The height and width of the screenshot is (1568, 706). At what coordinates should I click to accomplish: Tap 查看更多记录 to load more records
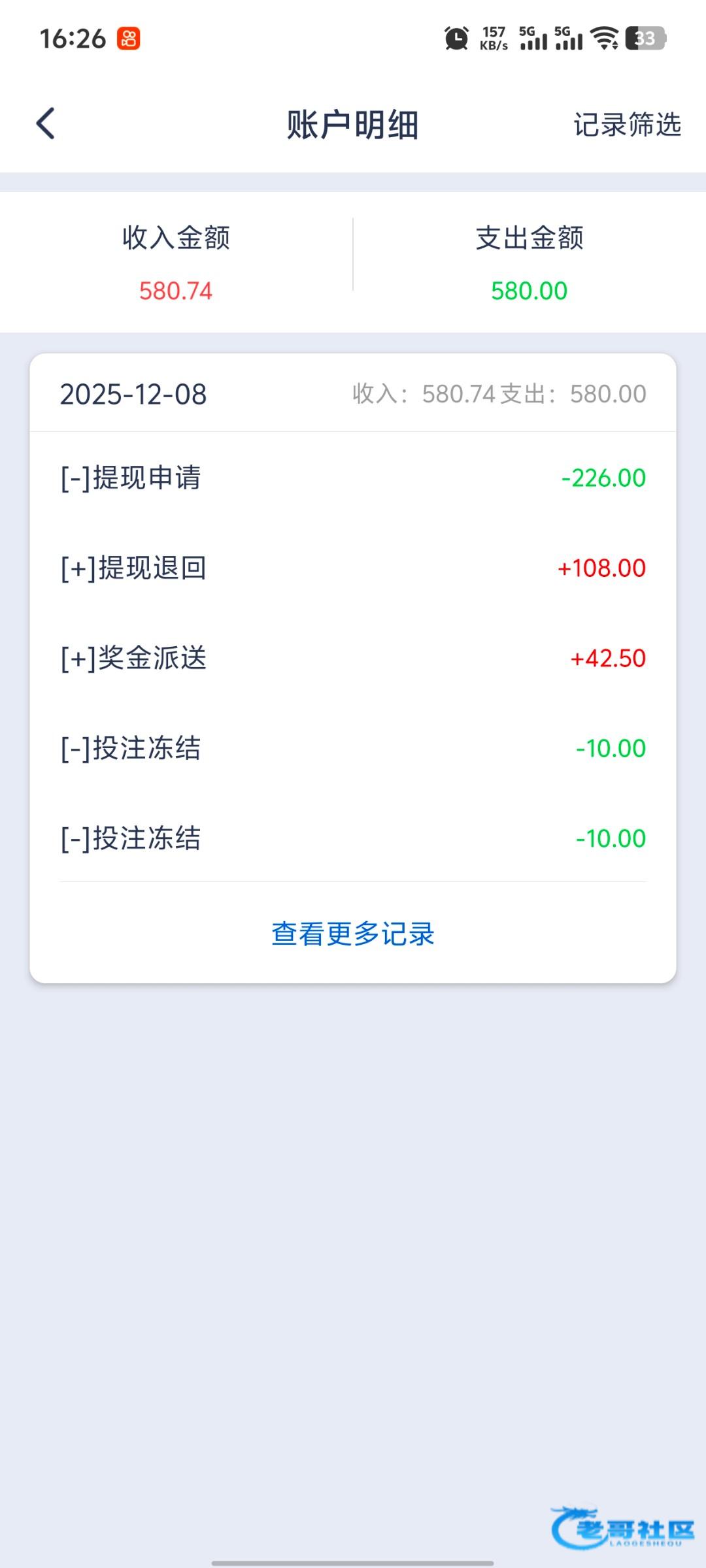tap(353, 934)
